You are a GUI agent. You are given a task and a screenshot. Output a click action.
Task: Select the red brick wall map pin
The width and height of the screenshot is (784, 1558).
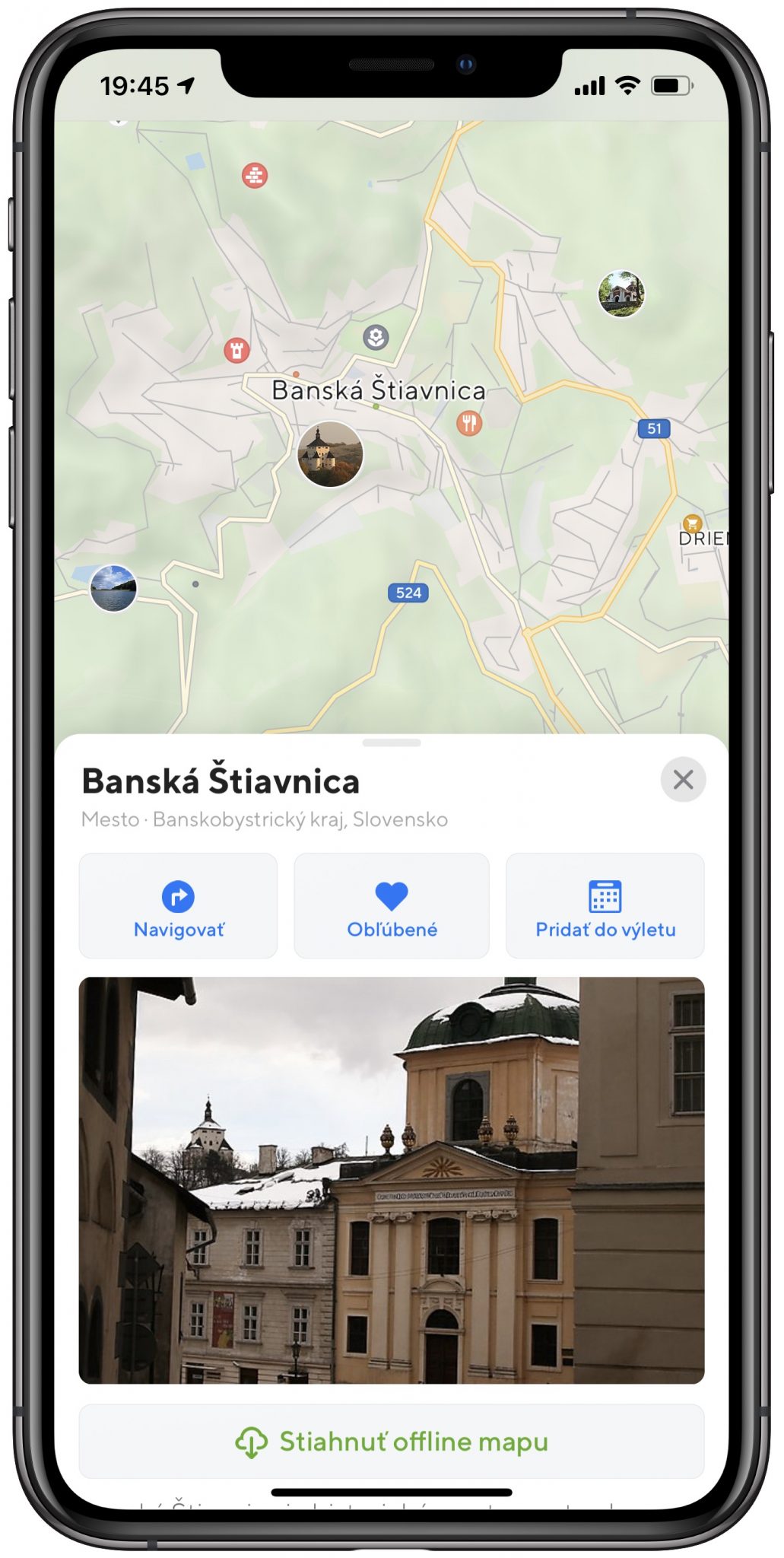coord(255,176)
